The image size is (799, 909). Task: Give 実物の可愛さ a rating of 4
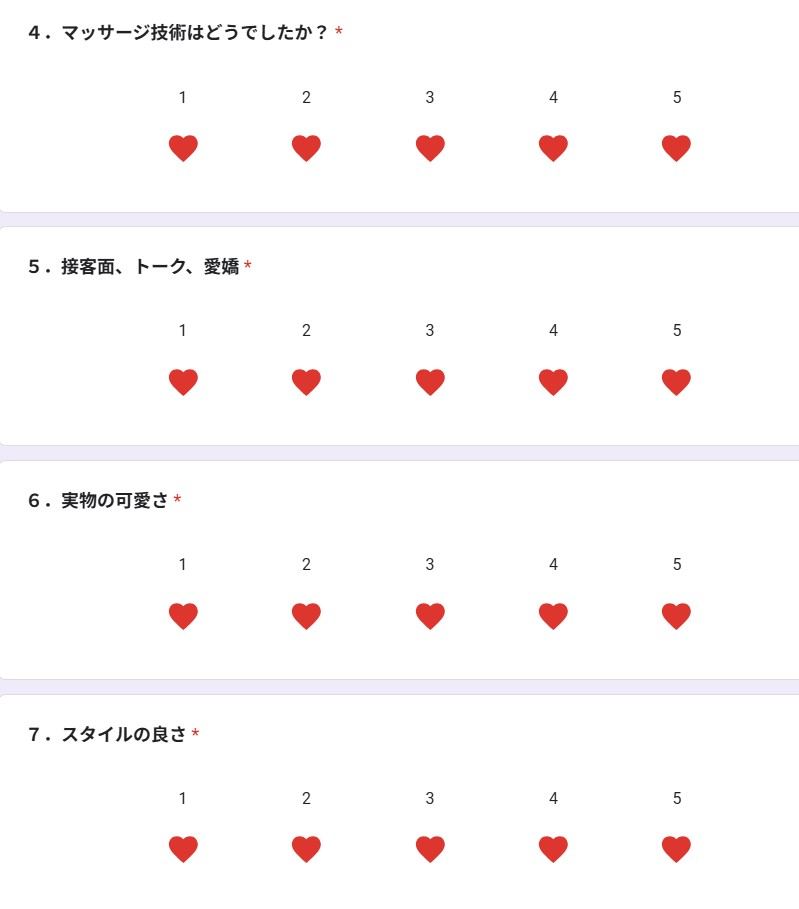(x=553, y=616)
